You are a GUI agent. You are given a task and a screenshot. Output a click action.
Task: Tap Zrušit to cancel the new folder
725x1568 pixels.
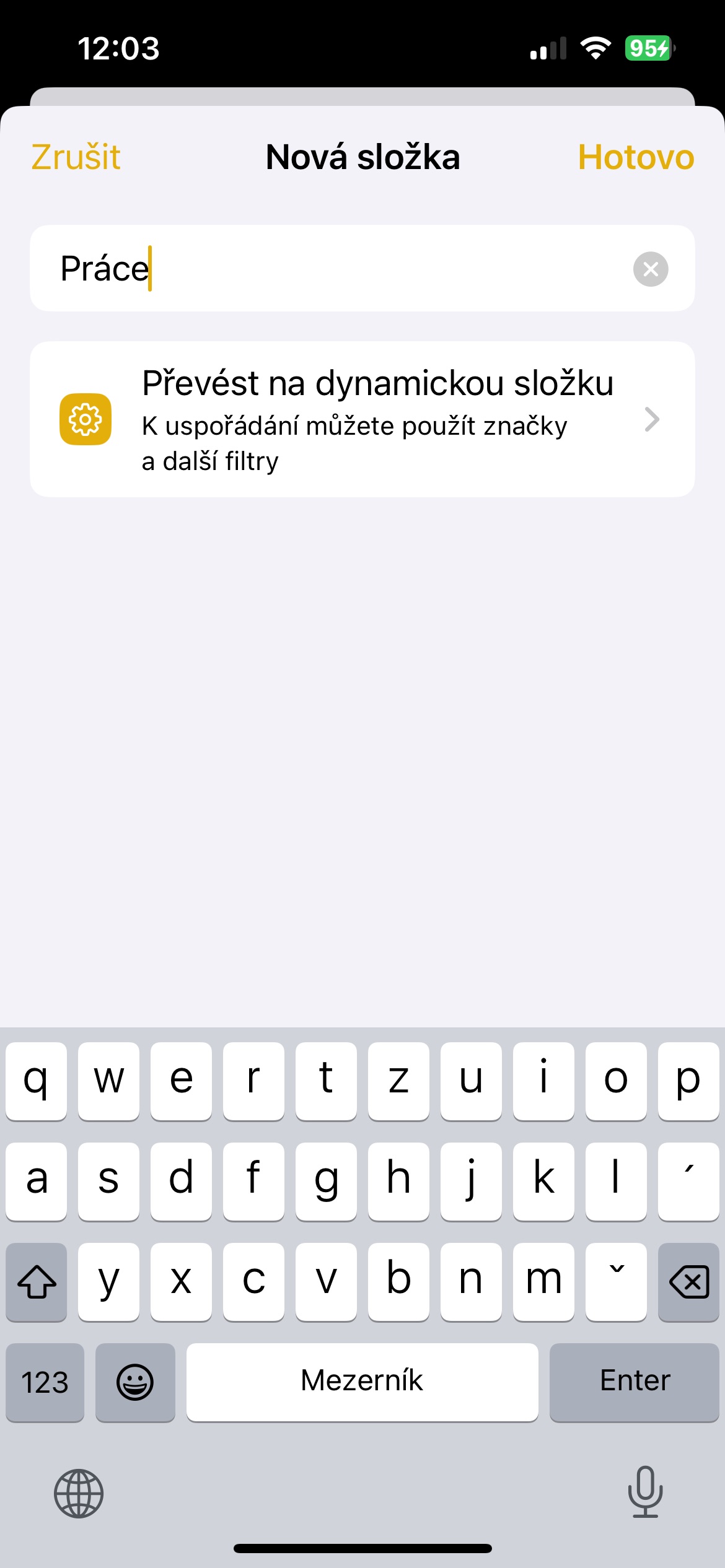pyautogui.click(x=76, y=157)
